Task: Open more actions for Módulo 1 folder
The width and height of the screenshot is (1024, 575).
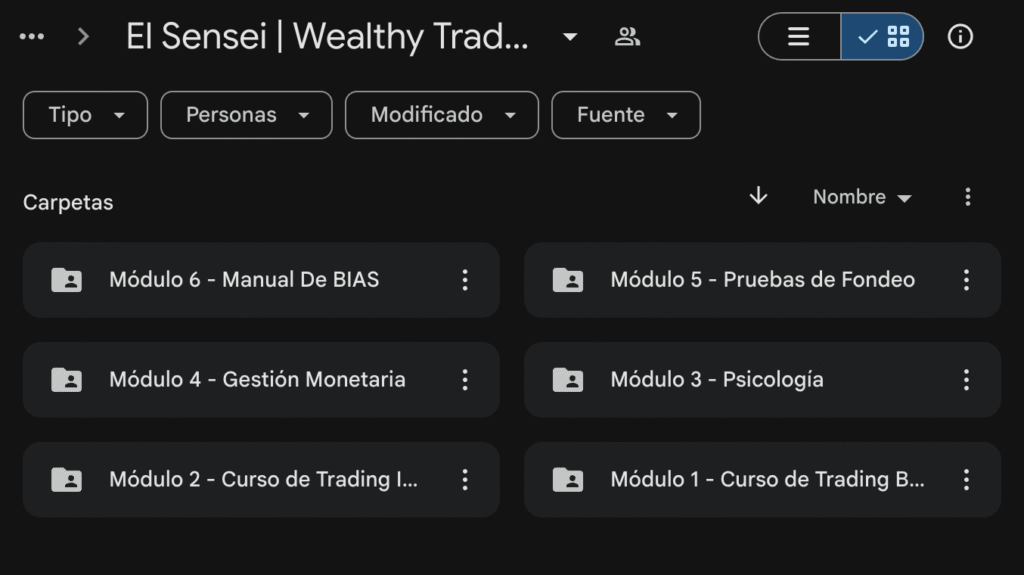Action: pos(966,480)
